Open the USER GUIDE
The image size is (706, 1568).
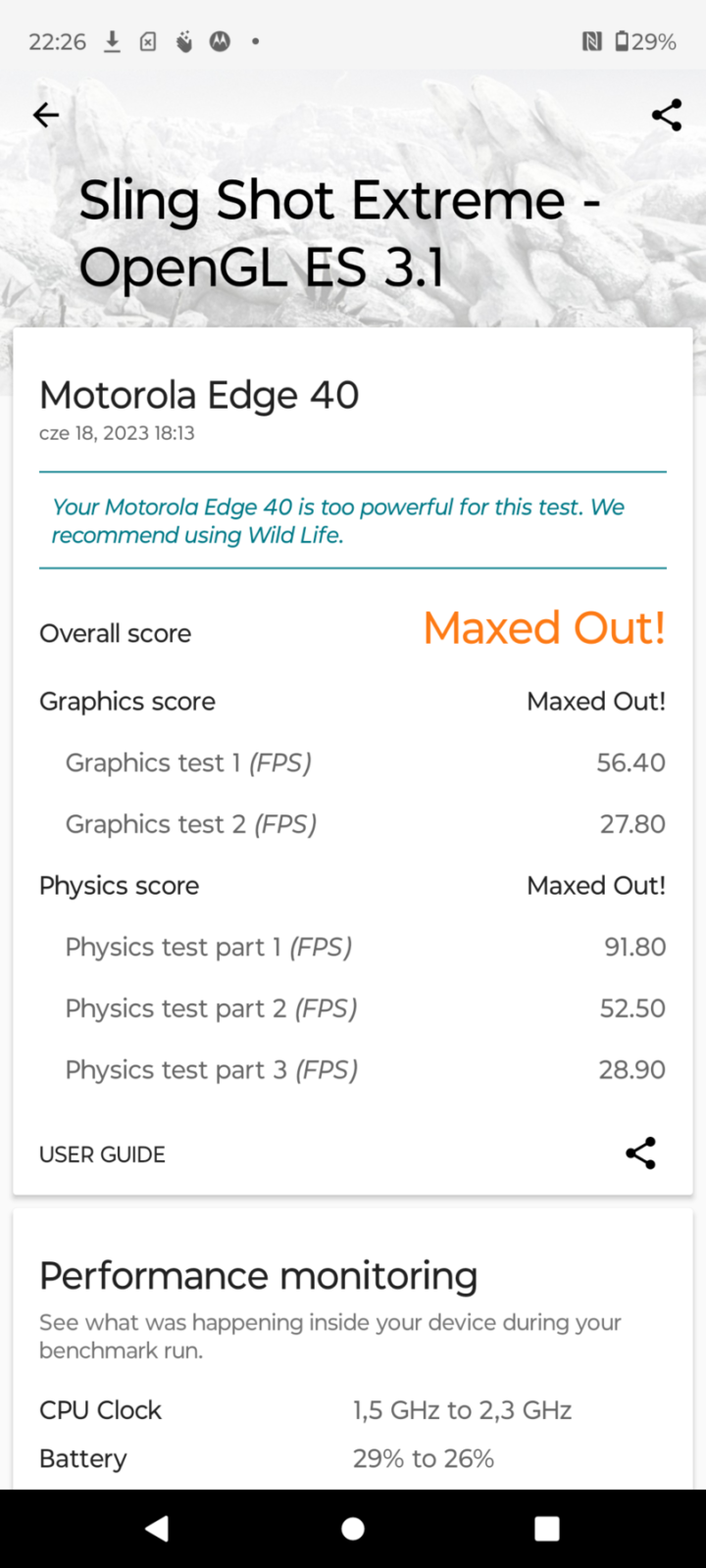click(x=102, y=1154)
